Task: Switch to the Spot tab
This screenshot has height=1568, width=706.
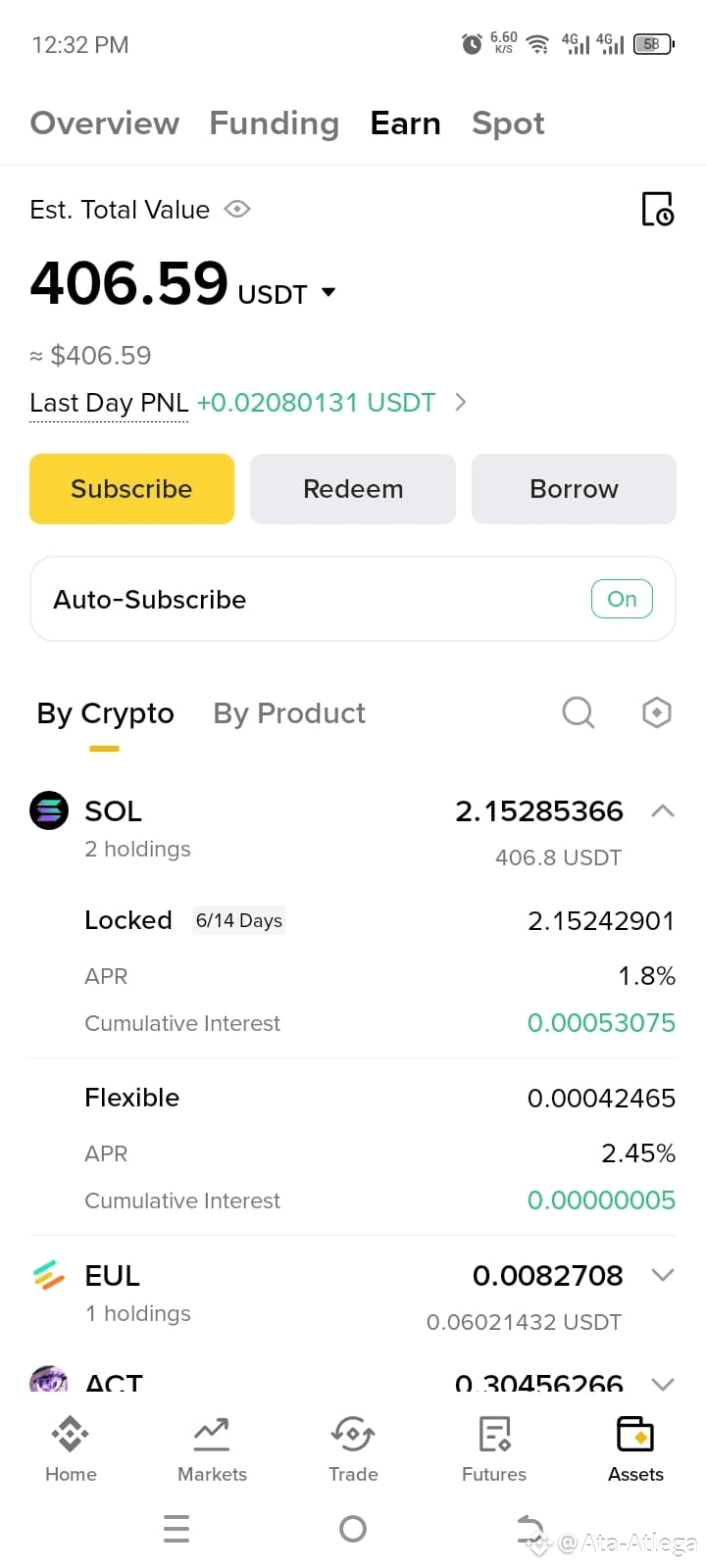Action: coord(508,122)
